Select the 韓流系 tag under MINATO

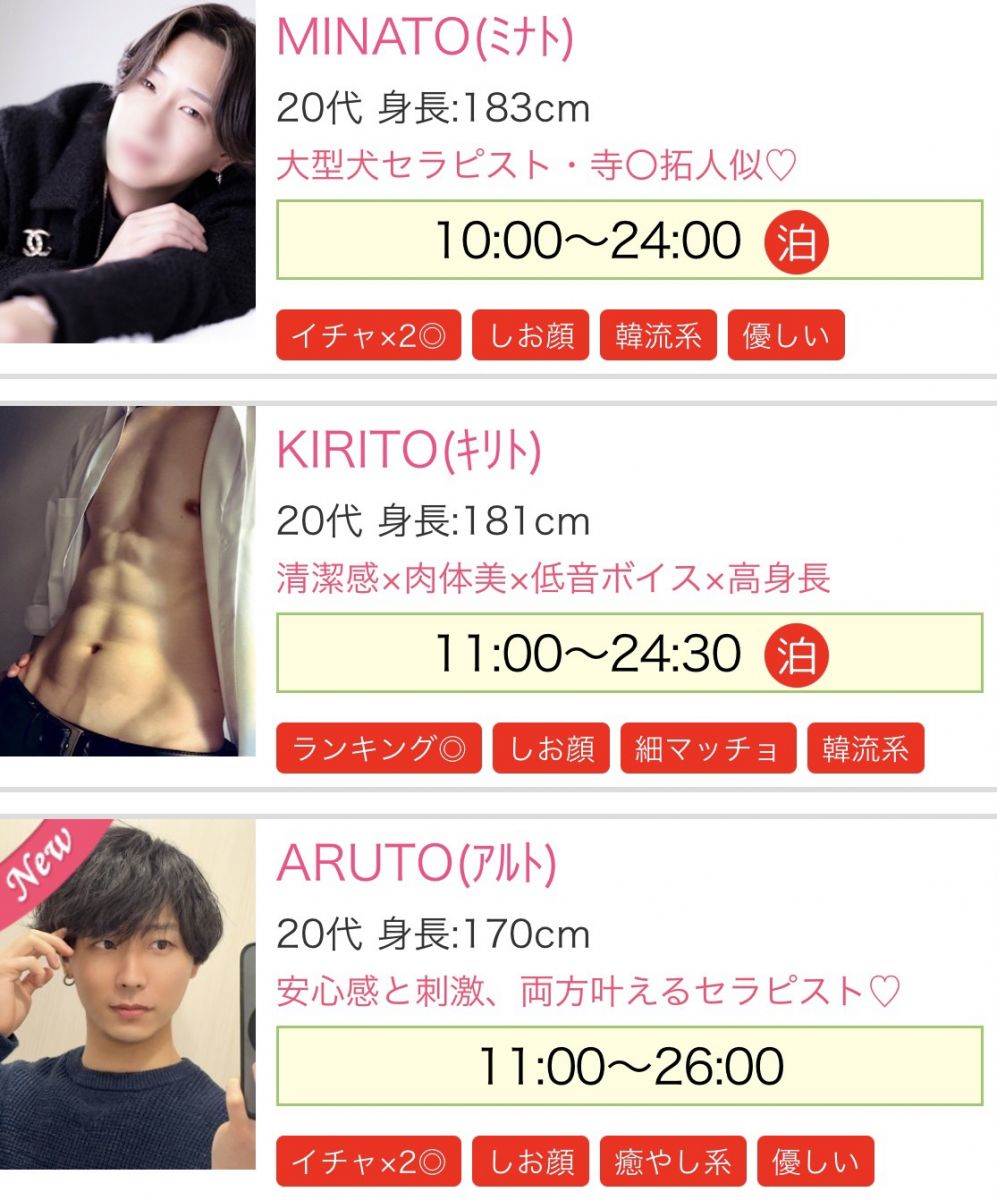click(x=658, y=336)
